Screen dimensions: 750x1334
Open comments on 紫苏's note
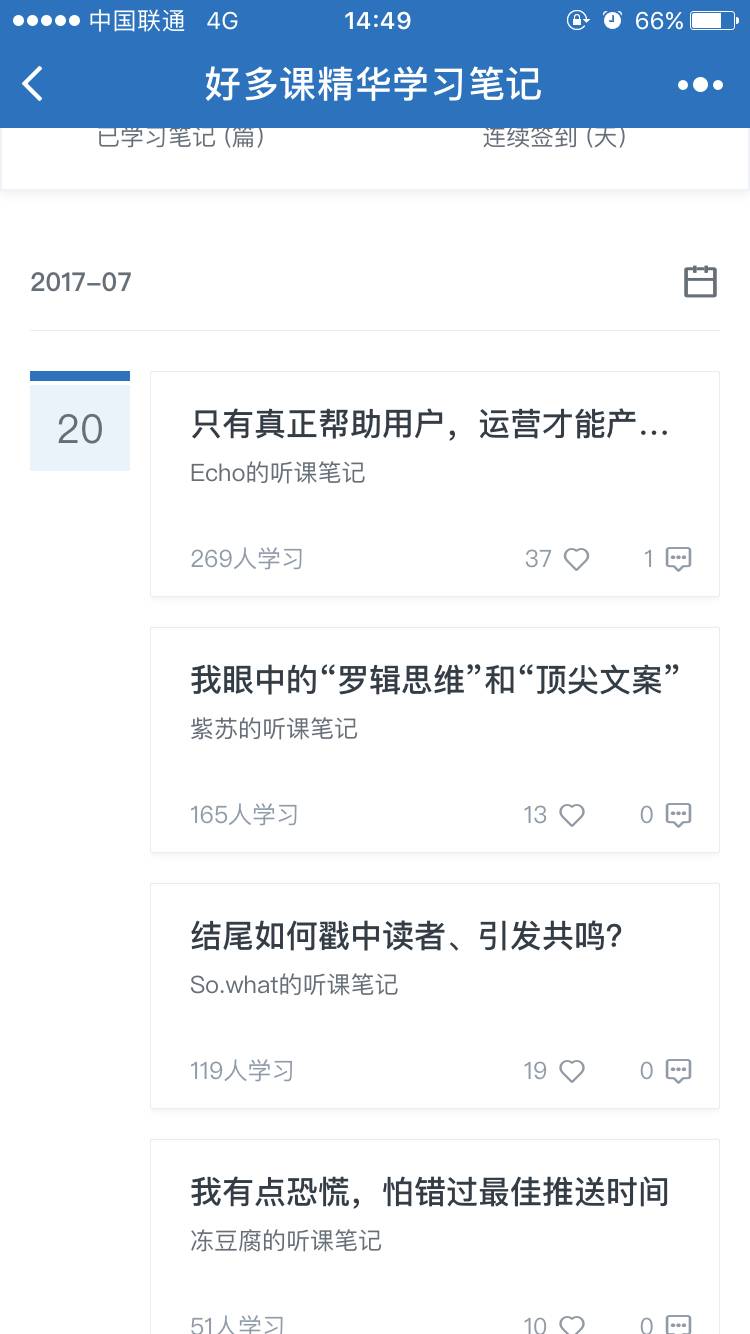(x=678, y=815)
